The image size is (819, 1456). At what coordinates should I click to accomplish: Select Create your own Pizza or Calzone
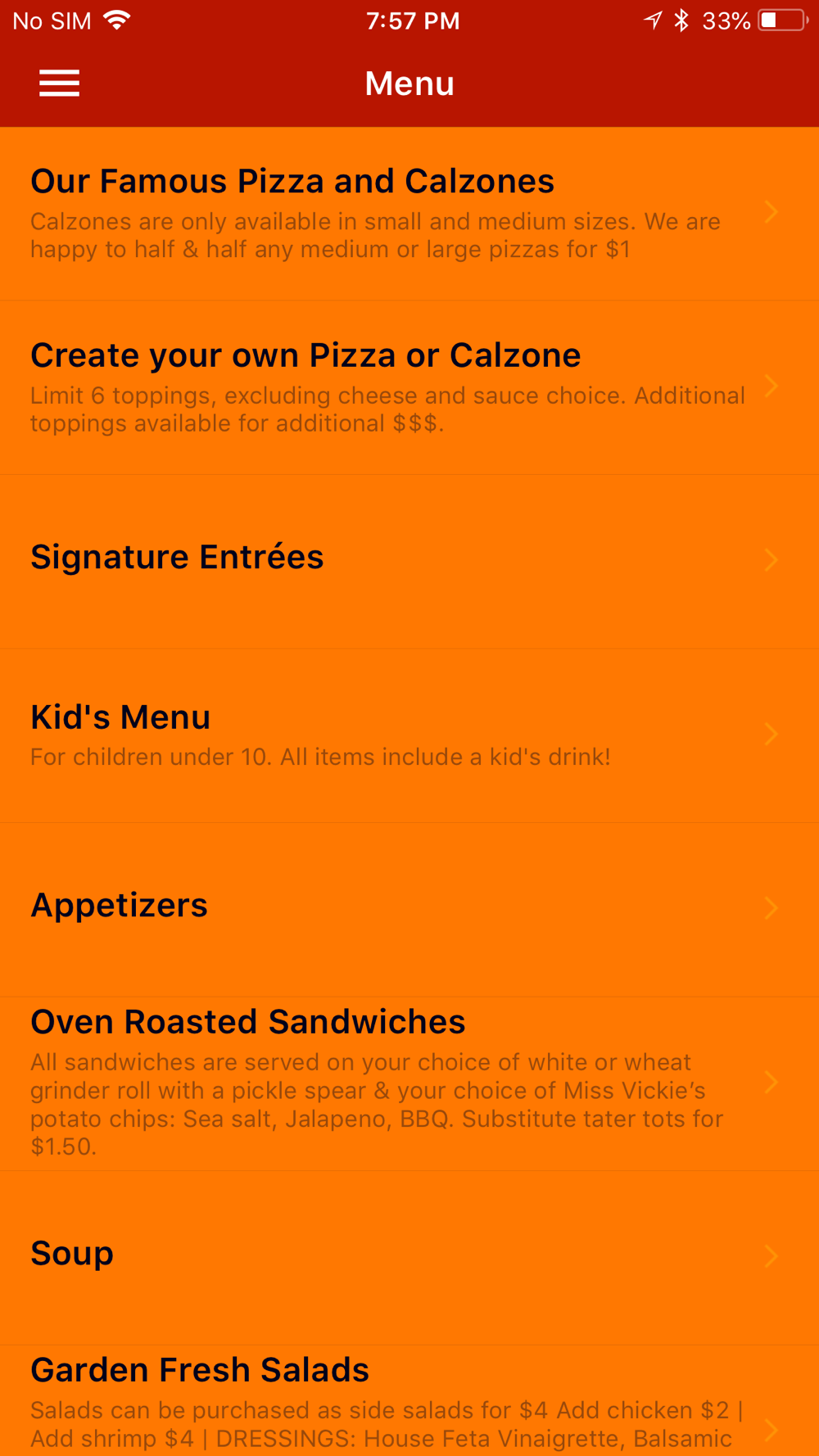[409, 387]
